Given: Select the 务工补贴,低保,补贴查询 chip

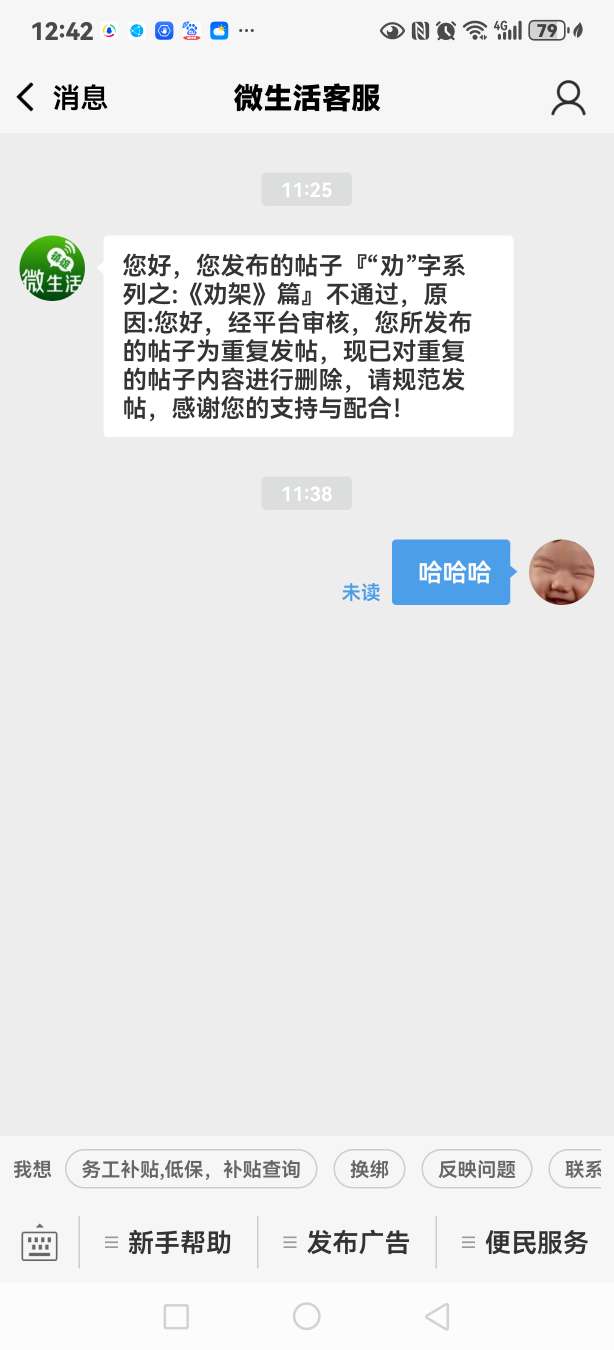Looking at the screenshot, I should [x=191, y=1169].
